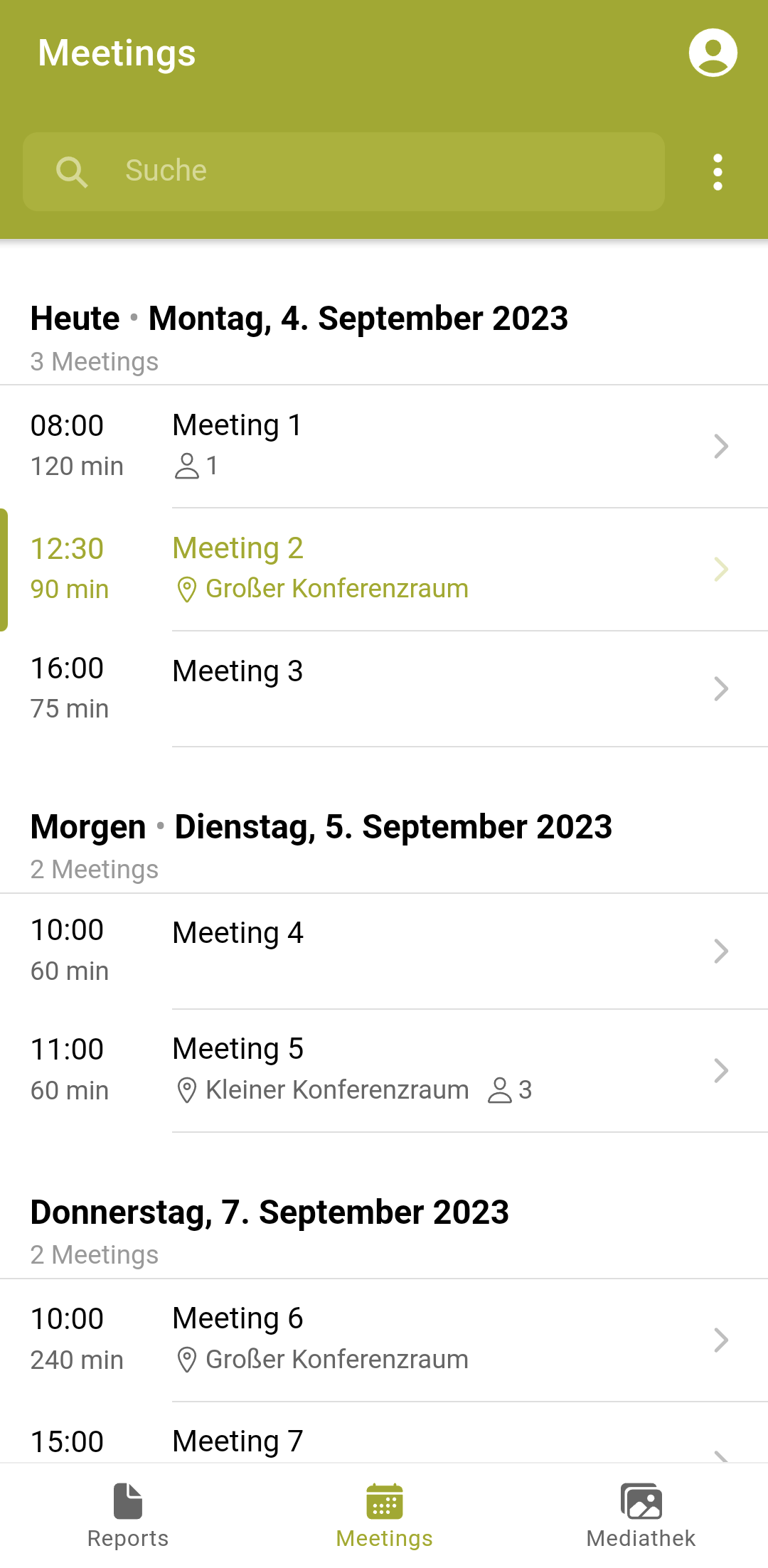Go to the Meetings tab
768x1568 pixels.
(384, 1515)
